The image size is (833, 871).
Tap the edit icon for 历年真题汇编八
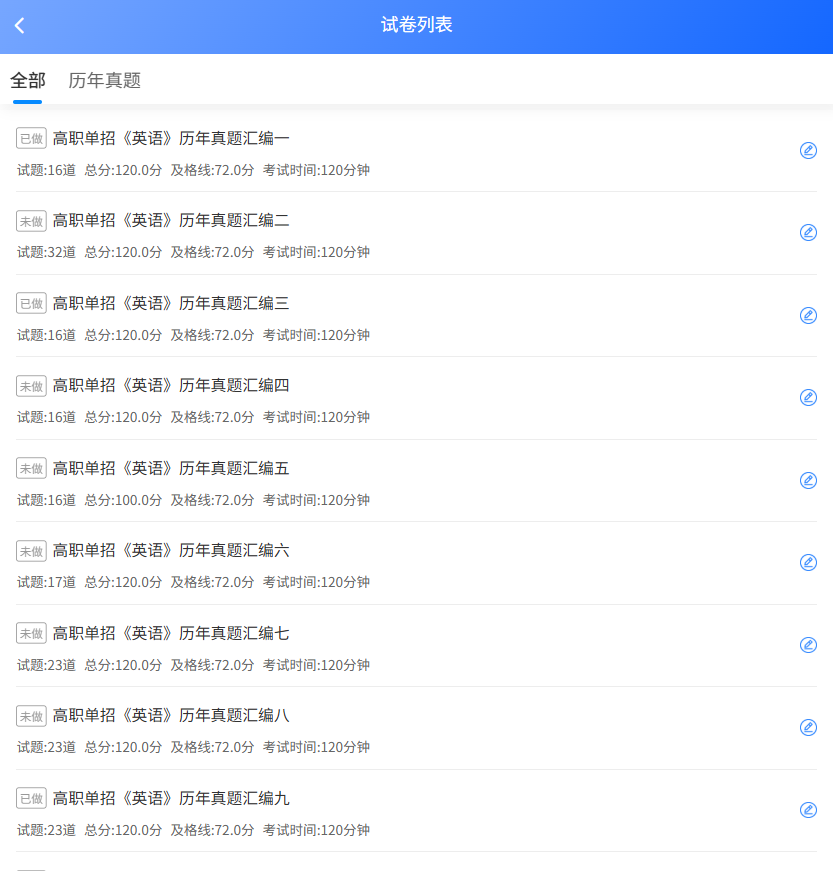click(808, 728)
